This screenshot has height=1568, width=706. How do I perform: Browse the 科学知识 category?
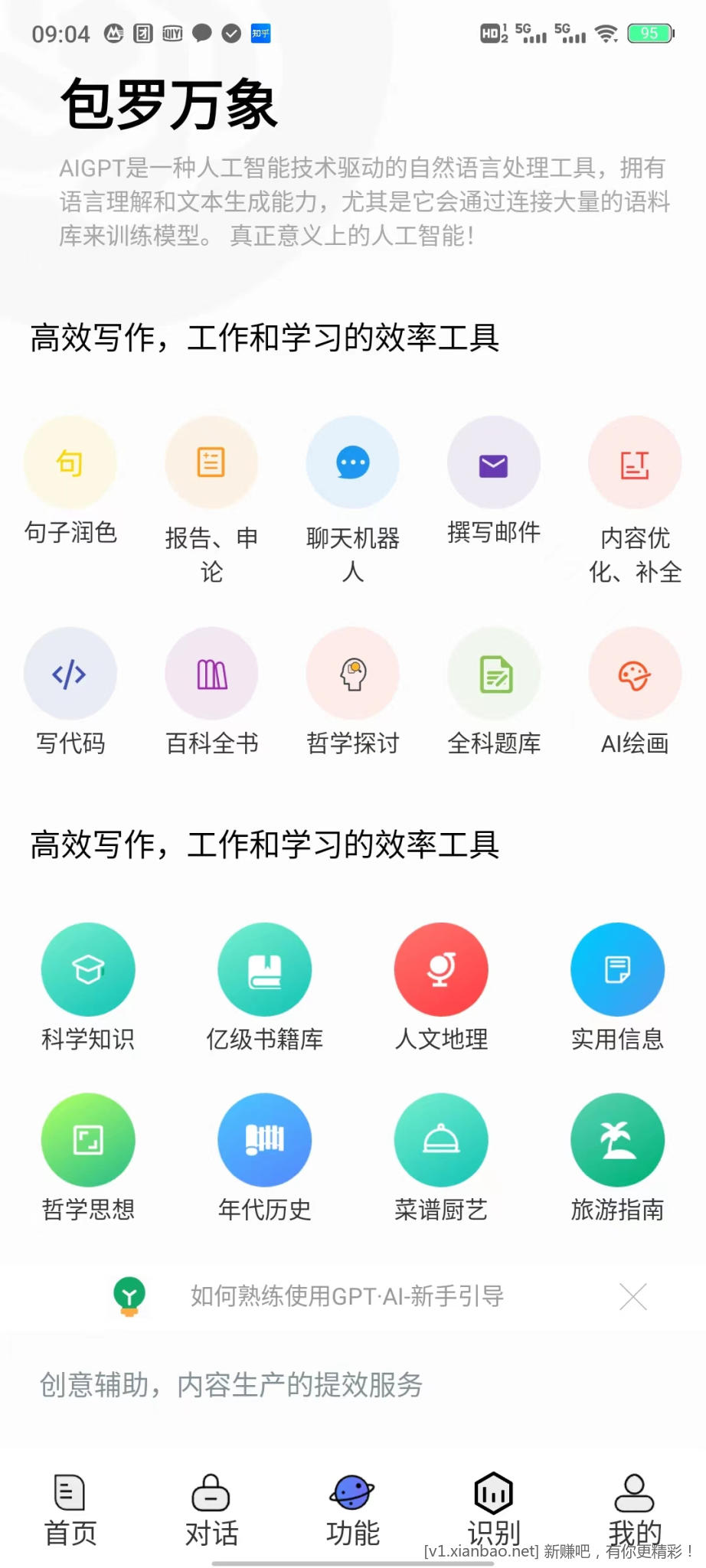(88, 970)
